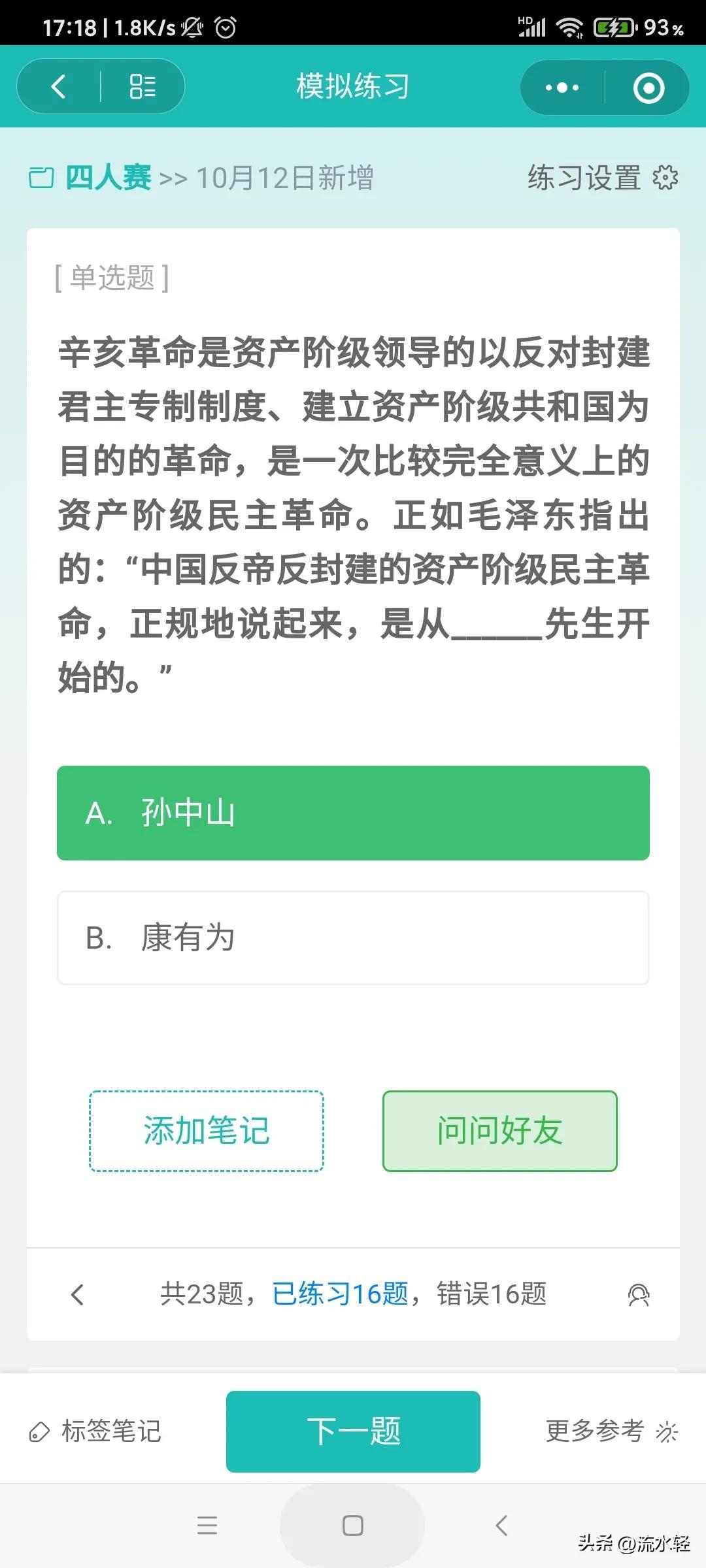The width and height of the screenshot is (706, 1568).
Task: Tap the 10月12日新增 label
Action: coord(286,178)
